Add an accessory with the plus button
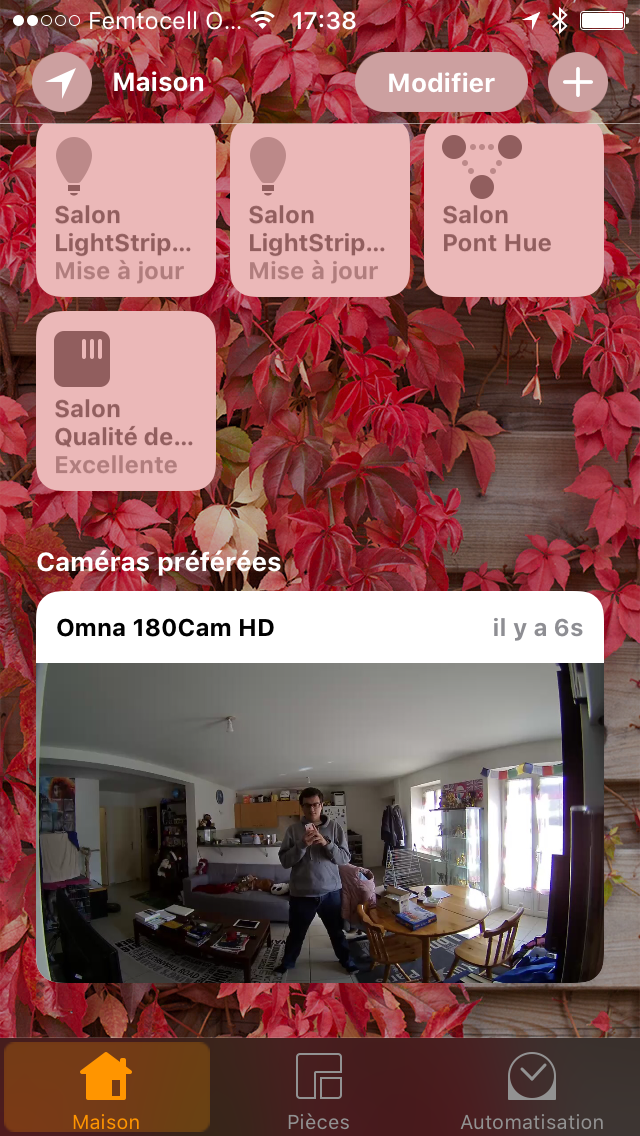This screenshot has height=1136, width=640. [x=578, y=82]
